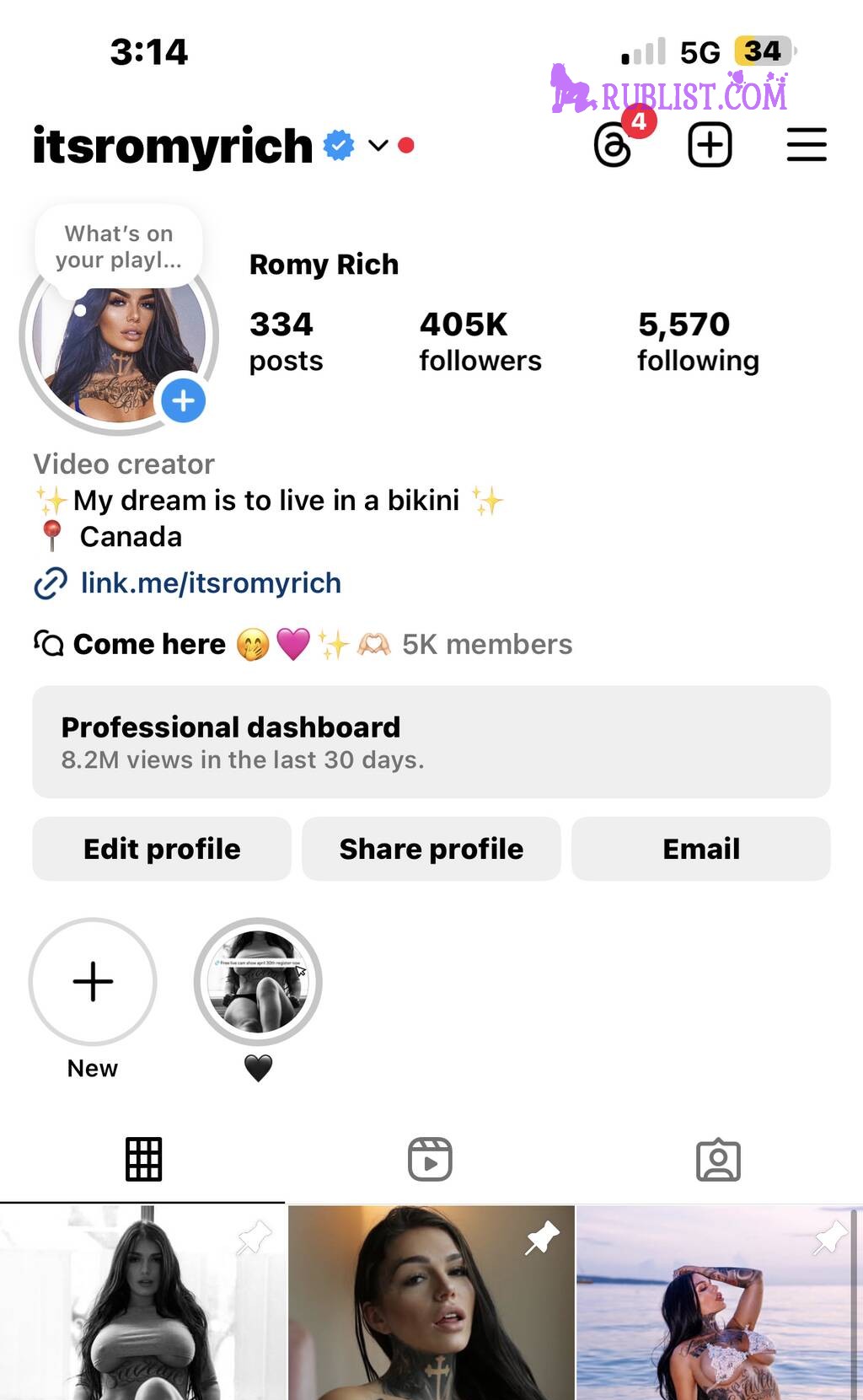Tap the Email button
The width and height of the screenshot is (863, 1400).
click(700, 849)
